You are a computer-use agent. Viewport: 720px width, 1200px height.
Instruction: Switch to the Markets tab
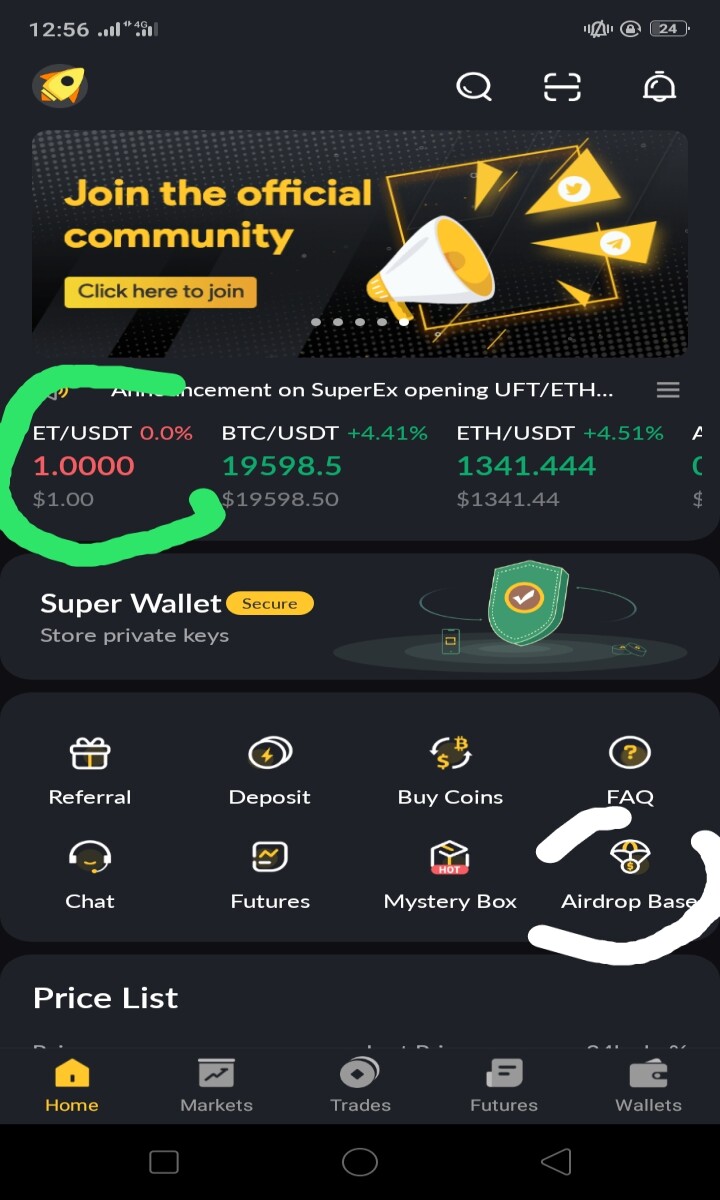[216, 1086]
